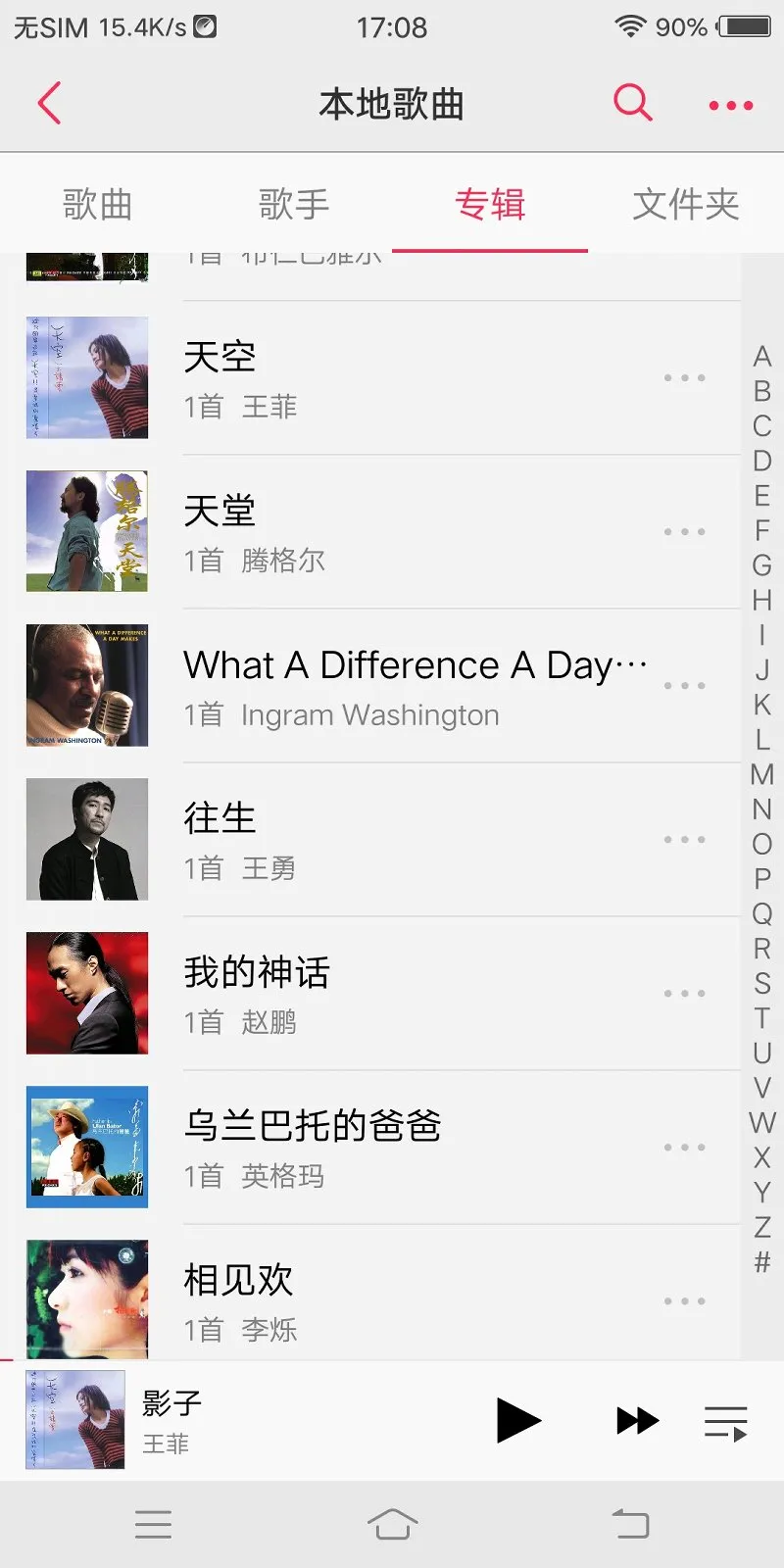
Task: Open the What A Difference A Day album
Action: (370, 686)
